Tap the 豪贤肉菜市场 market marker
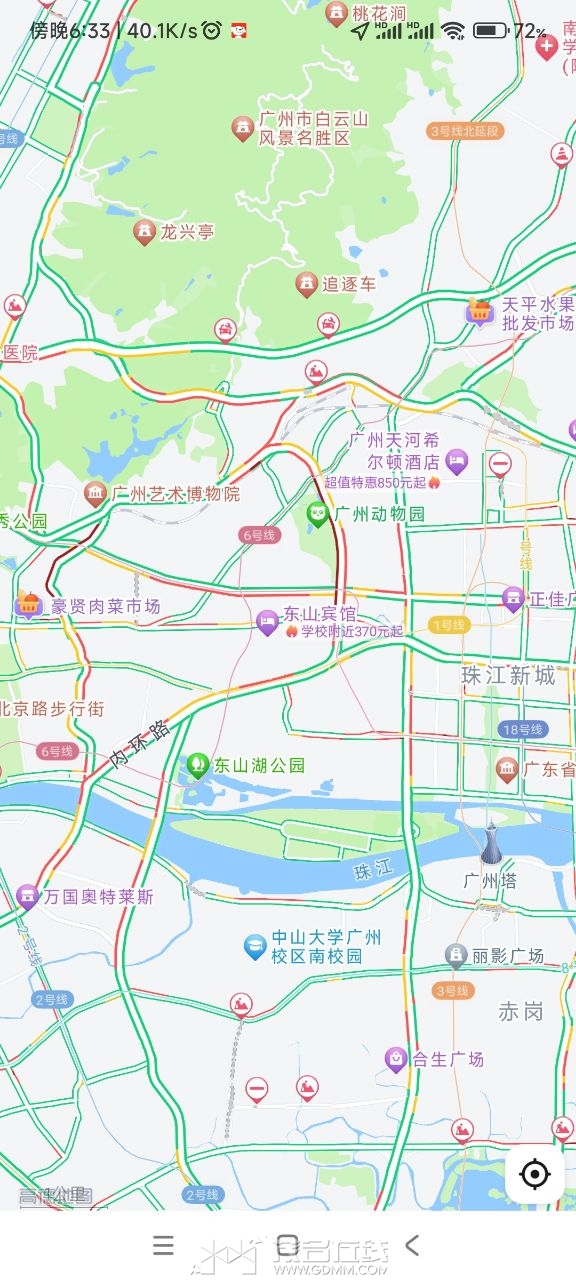The height and width of the screenshot is (1280, 576). pos(30,605)
